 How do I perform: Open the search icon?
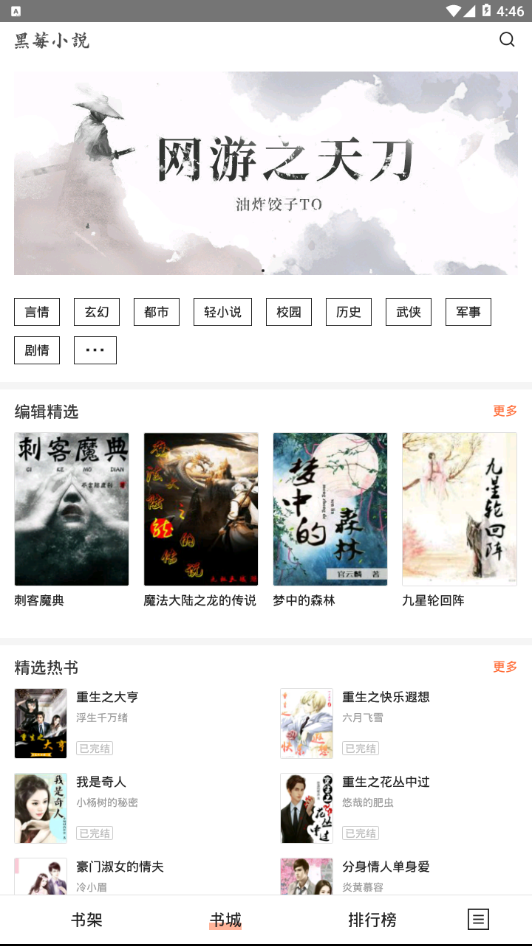coord(507,40)
